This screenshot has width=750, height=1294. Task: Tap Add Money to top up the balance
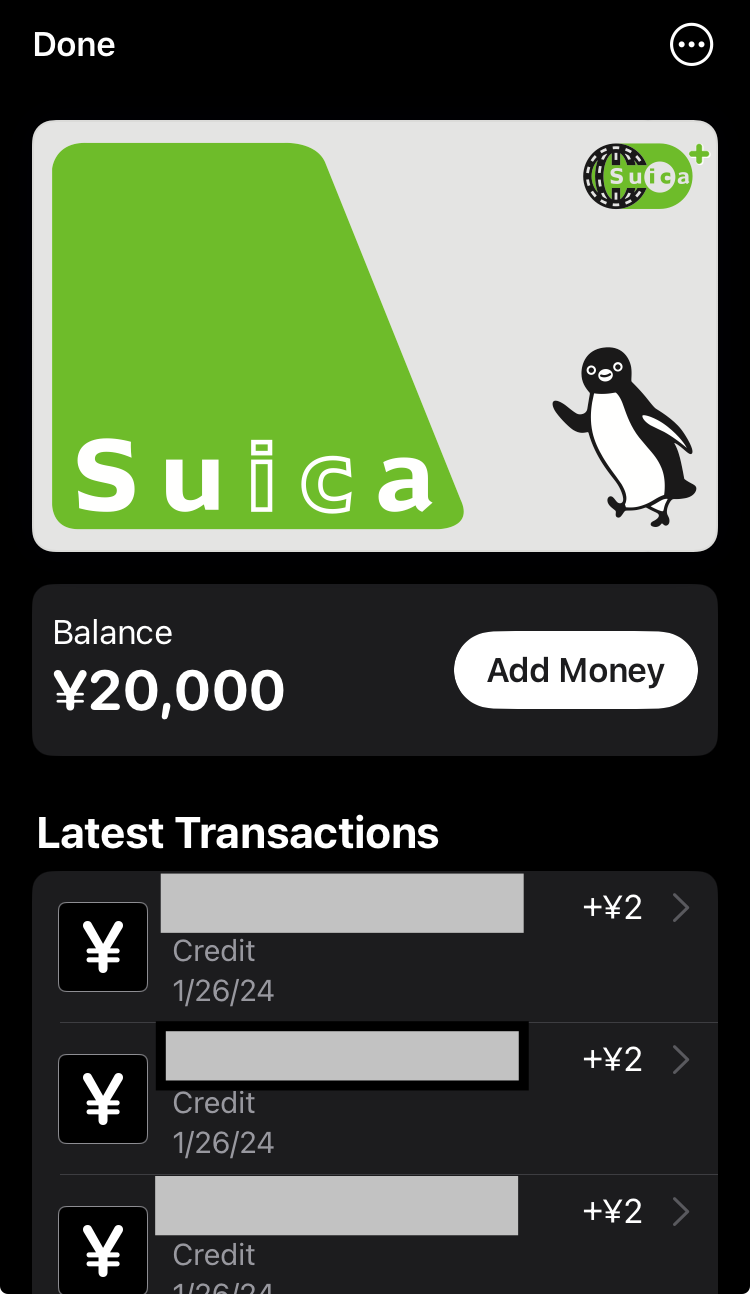tap(576, 670)
